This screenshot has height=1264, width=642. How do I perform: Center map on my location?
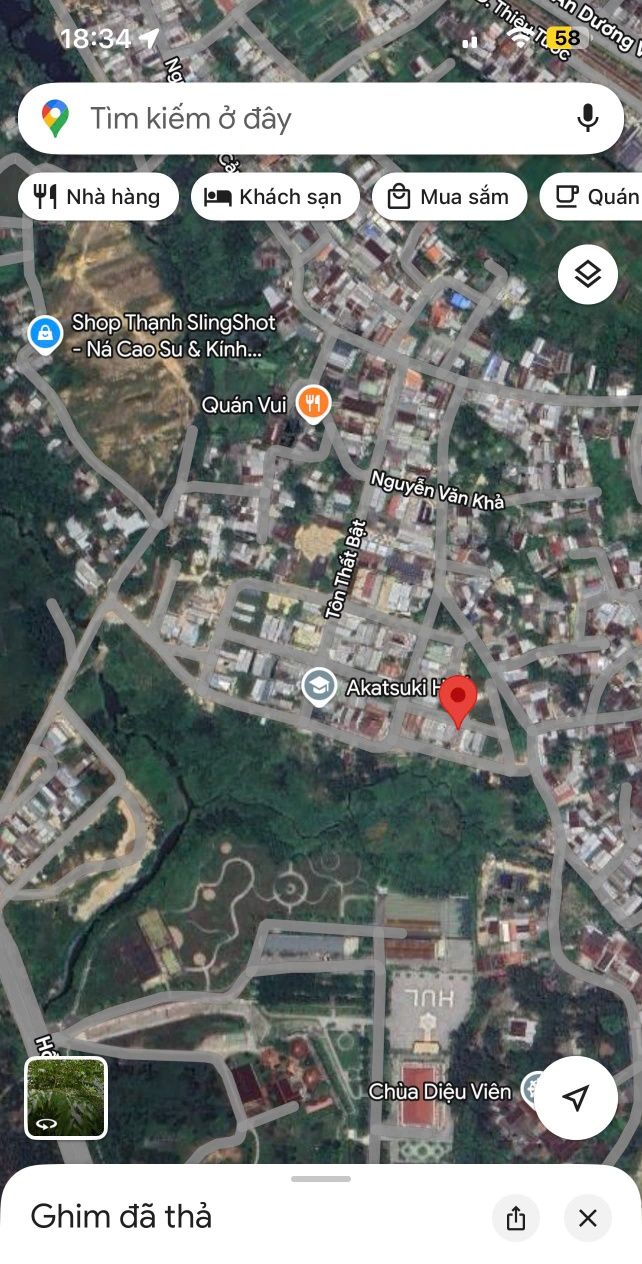coord(575,1098)
